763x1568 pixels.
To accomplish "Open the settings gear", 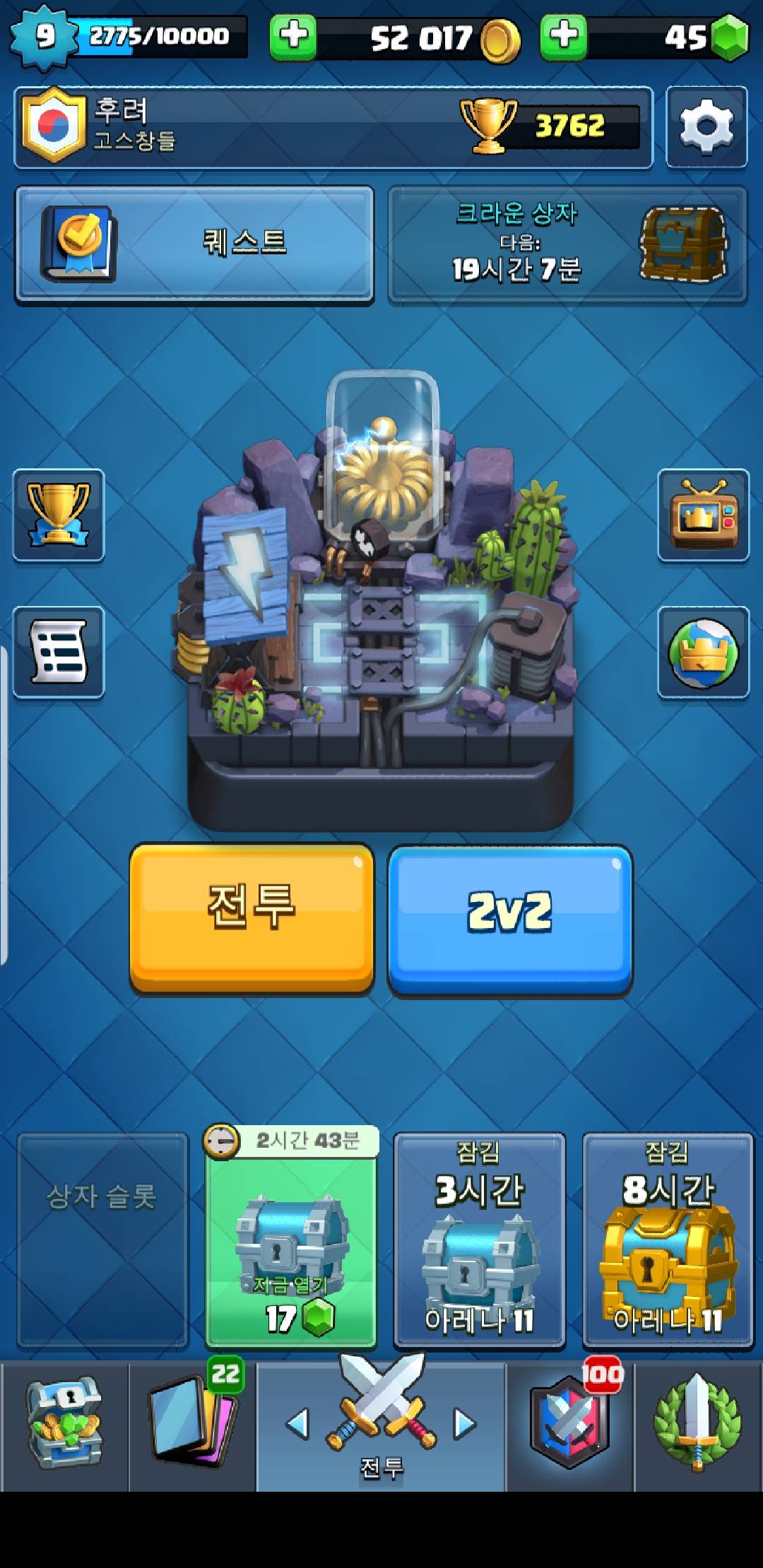I will [706, 127].
